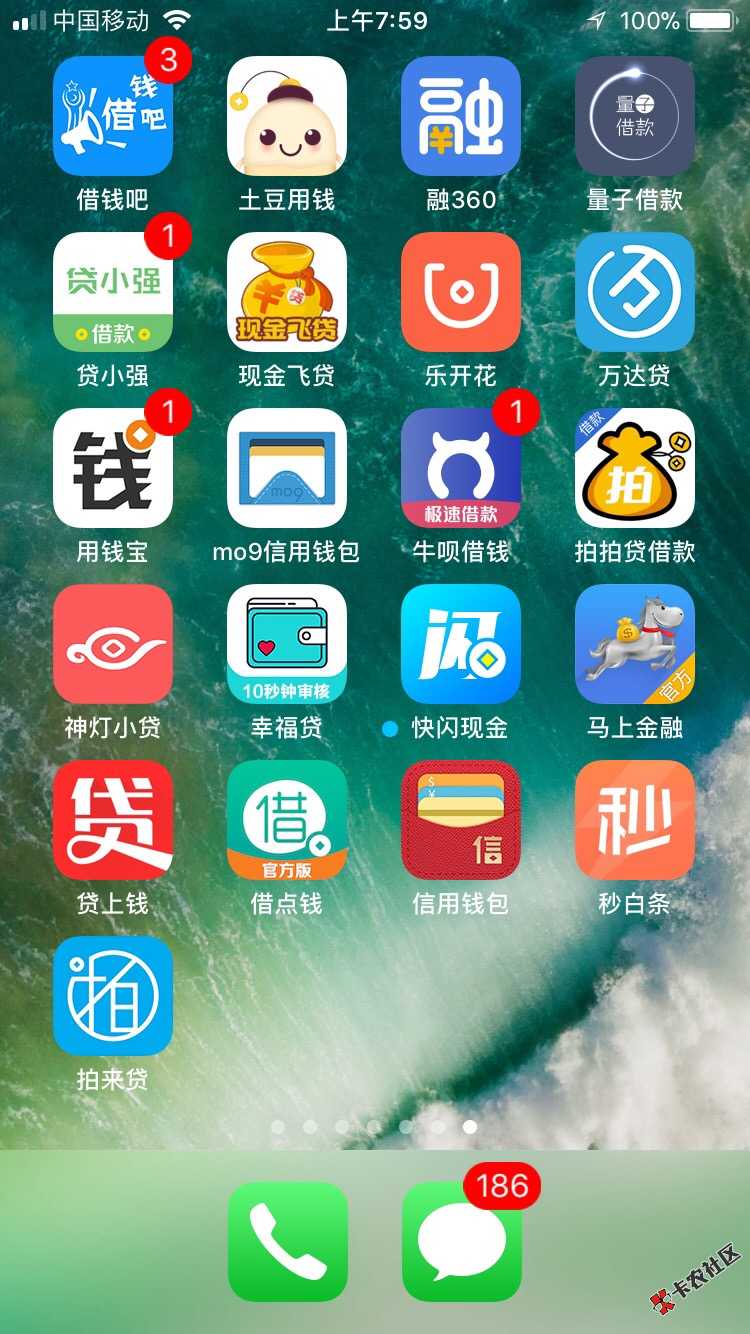Tap the 量子借款 app icon
Viewport: 750px width, 1334px height.
635,116
